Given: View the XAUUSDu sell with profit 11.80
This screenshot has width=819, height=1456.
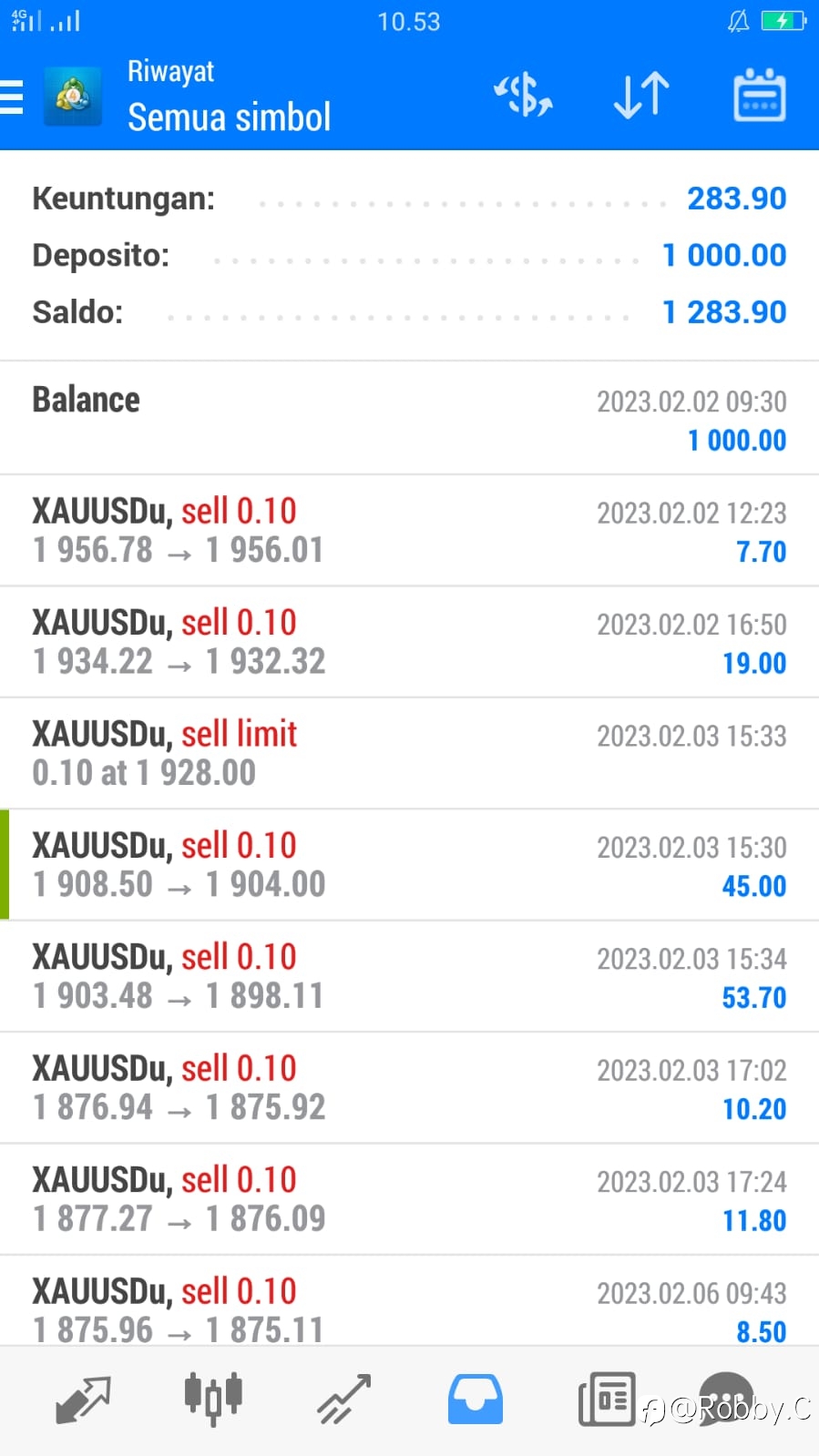Looking at the screenshot, I should (409, 1200).
